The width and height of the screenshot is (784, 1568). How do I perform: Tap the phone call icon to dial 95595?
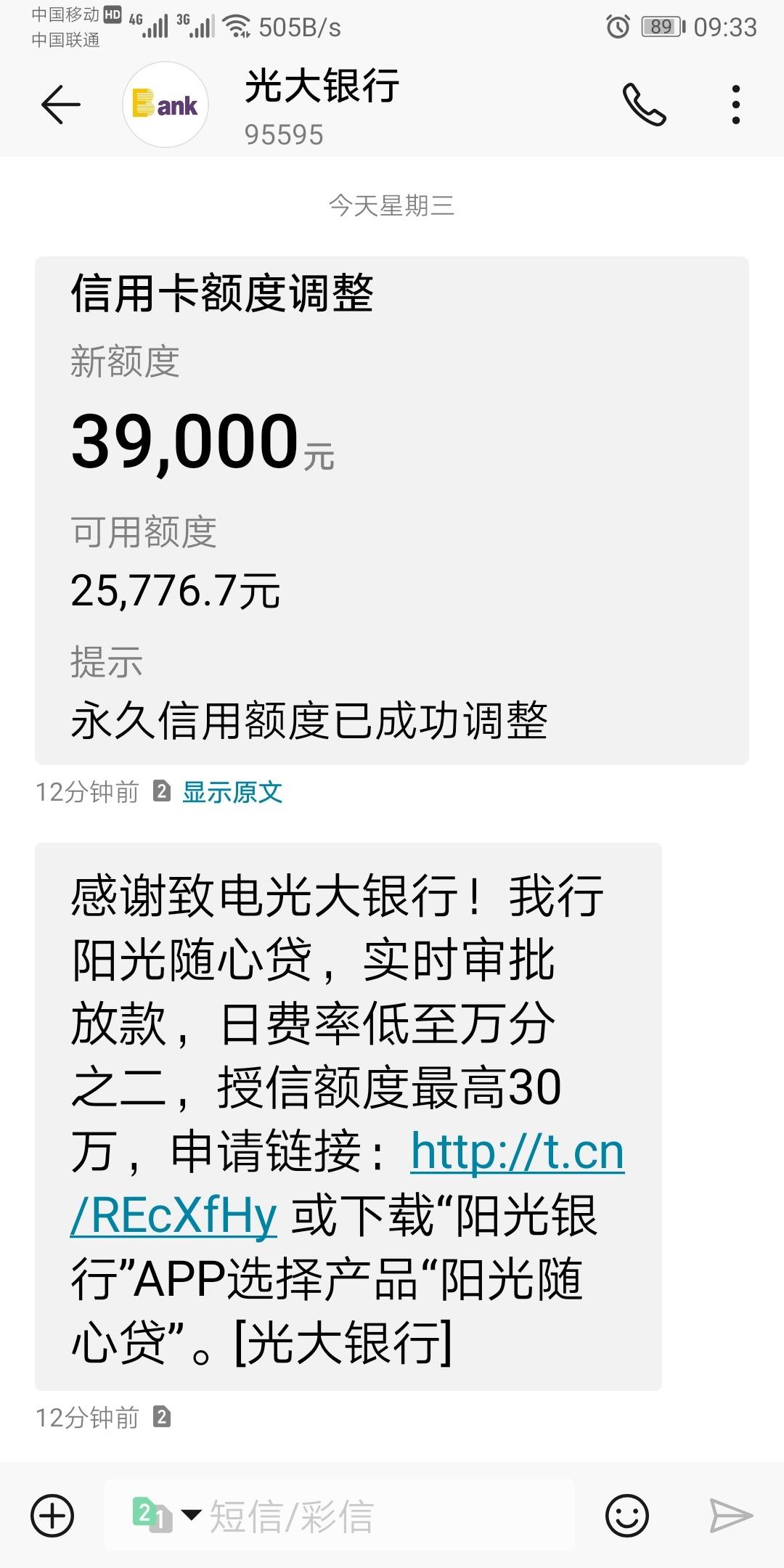click(x=645, y=105)
